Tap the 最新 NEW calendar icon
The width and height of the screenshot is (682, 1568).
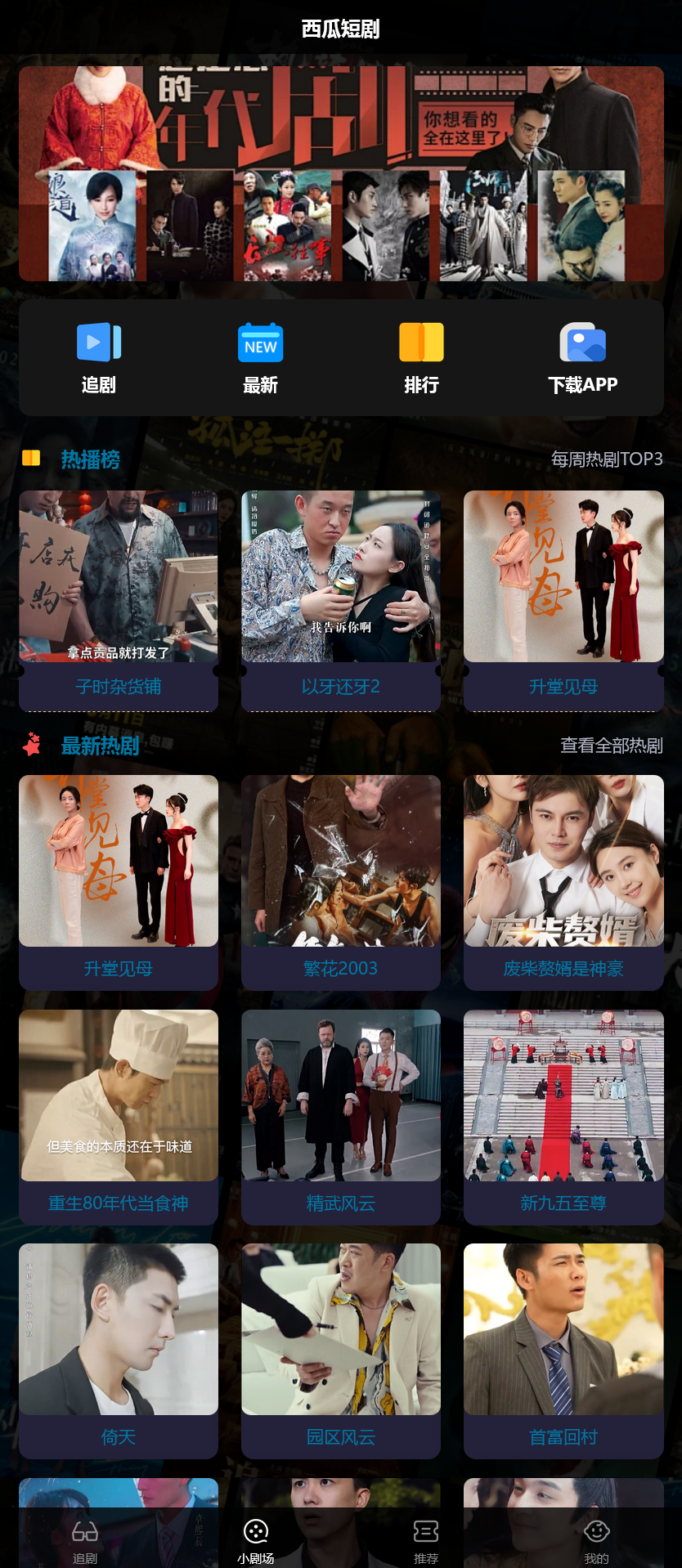click(x=260, y=342)
